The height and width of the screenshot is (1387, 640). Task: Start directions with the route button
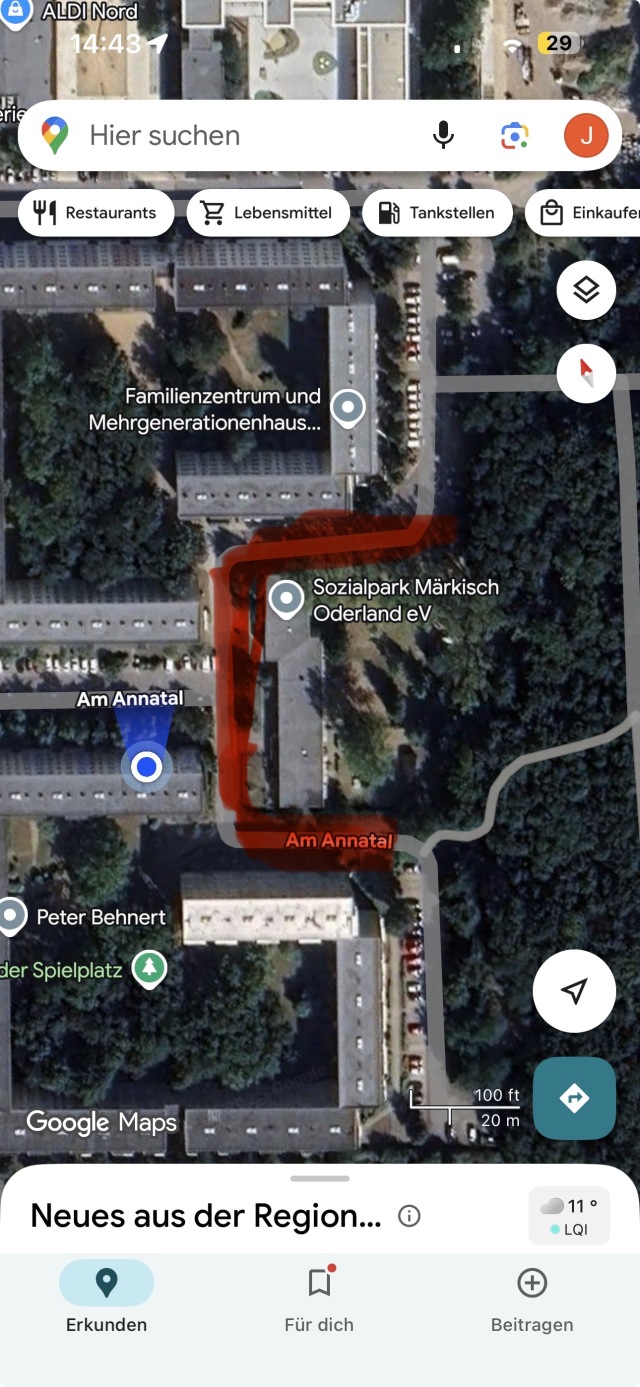pyautogui.click(x=574, y=1098)
